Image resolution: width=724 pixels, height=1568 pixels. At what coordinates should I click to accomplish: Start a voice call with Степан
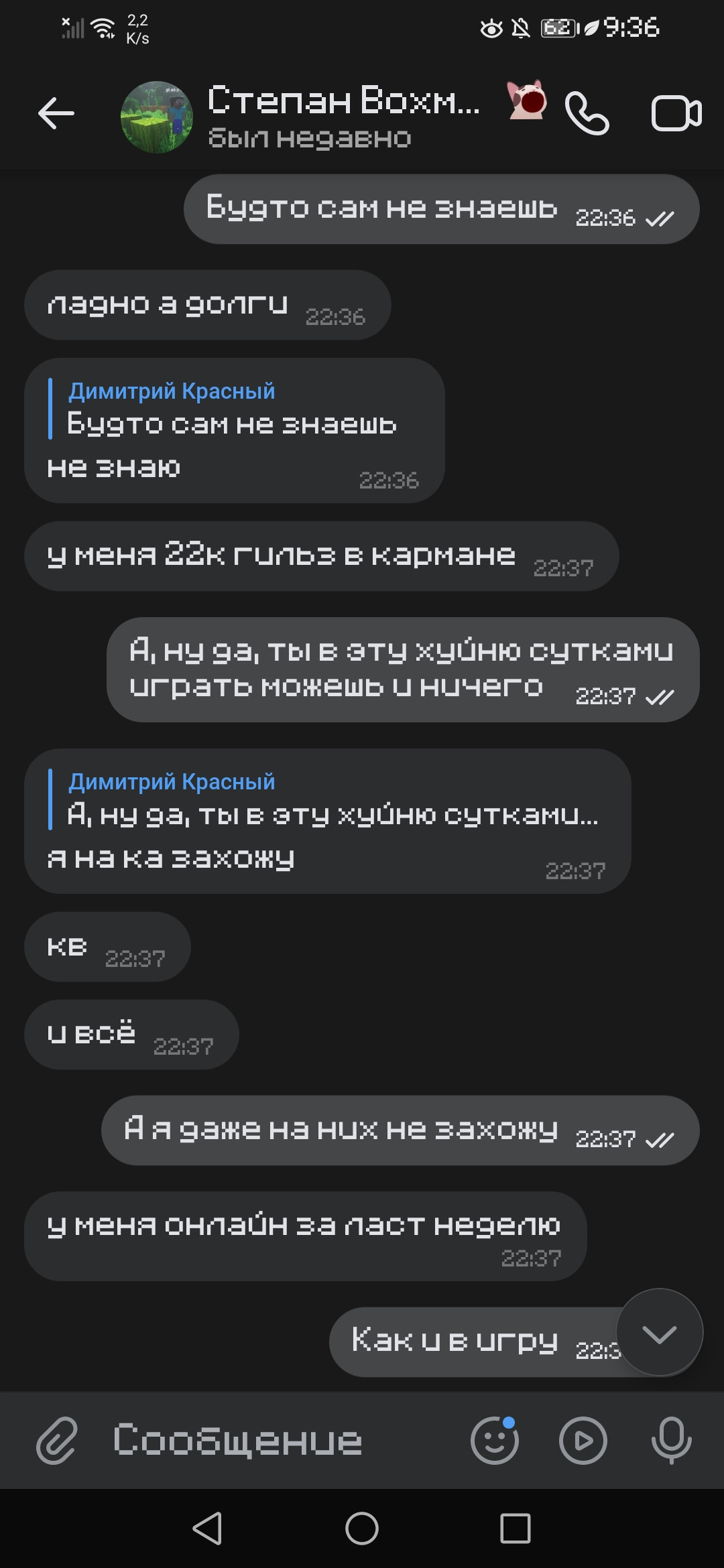pos(587,113)
